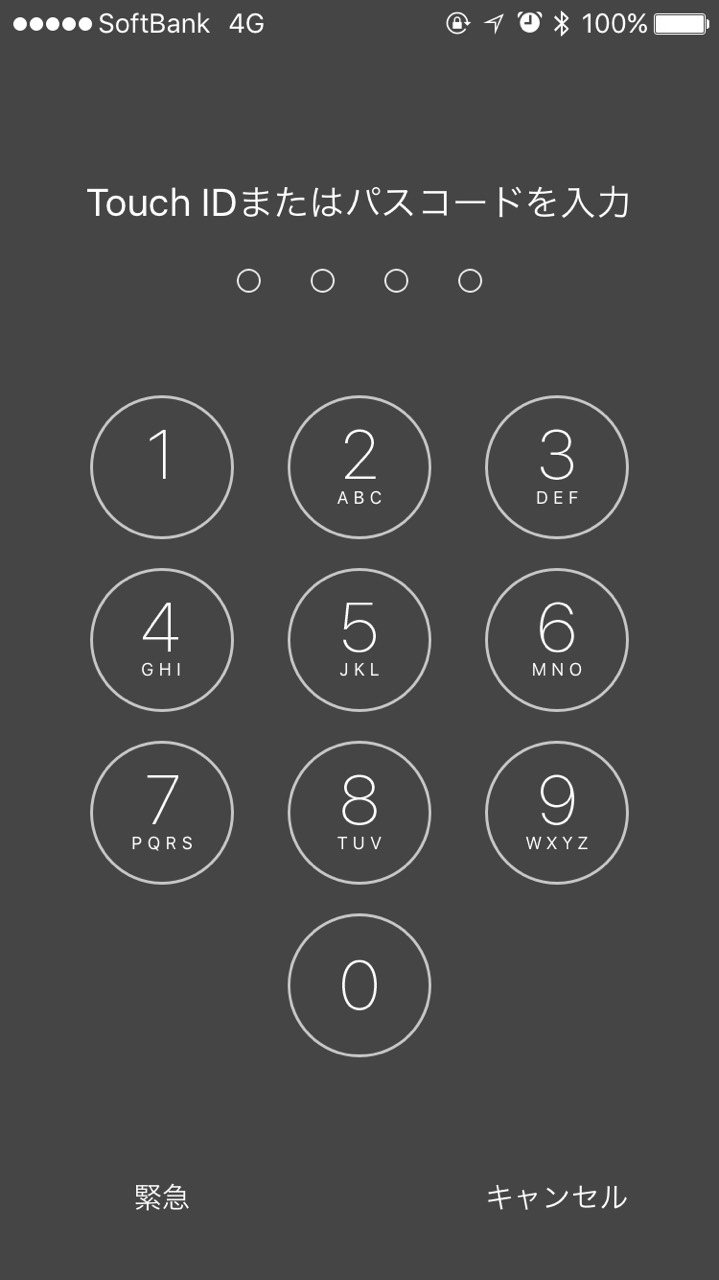Cancel passcode entry with キャンセル
This screenshot has width=719, height=1280.
(x=556, y=1197)
